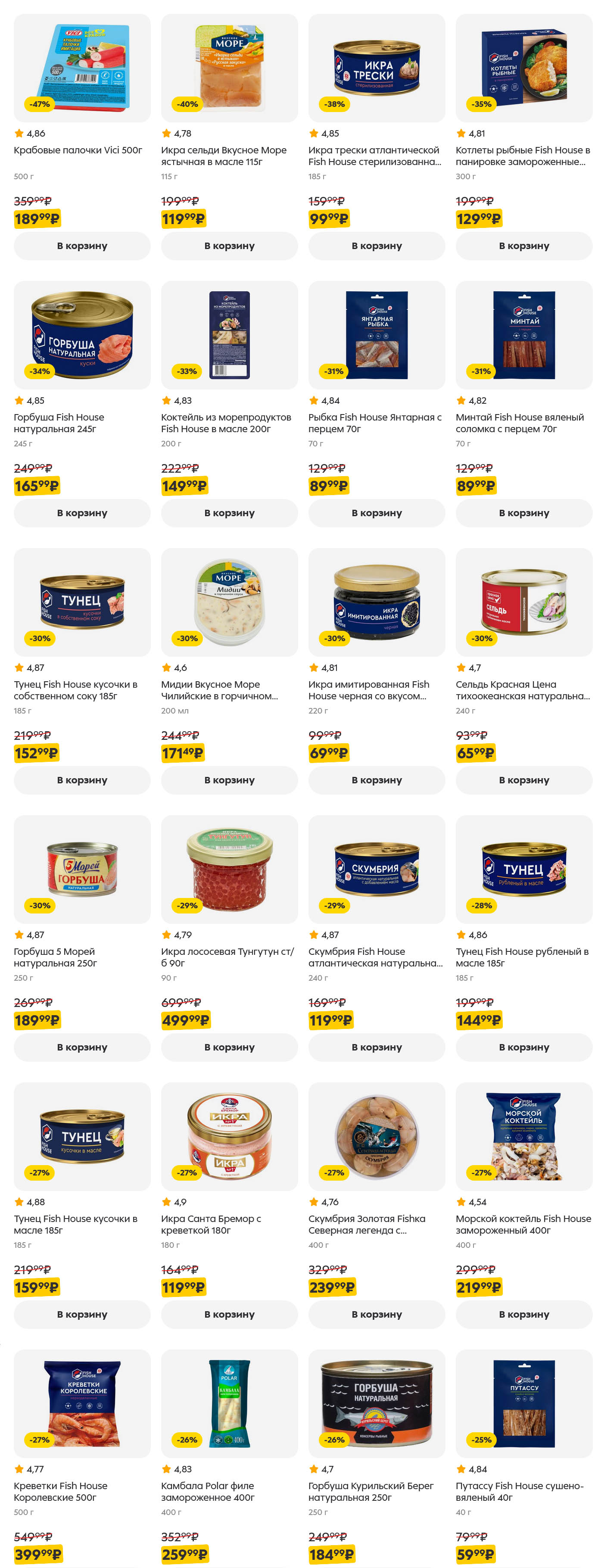Add Горбуша Fish House натуральная to cart
The image size is (601, 1568).
click(81, 513)
